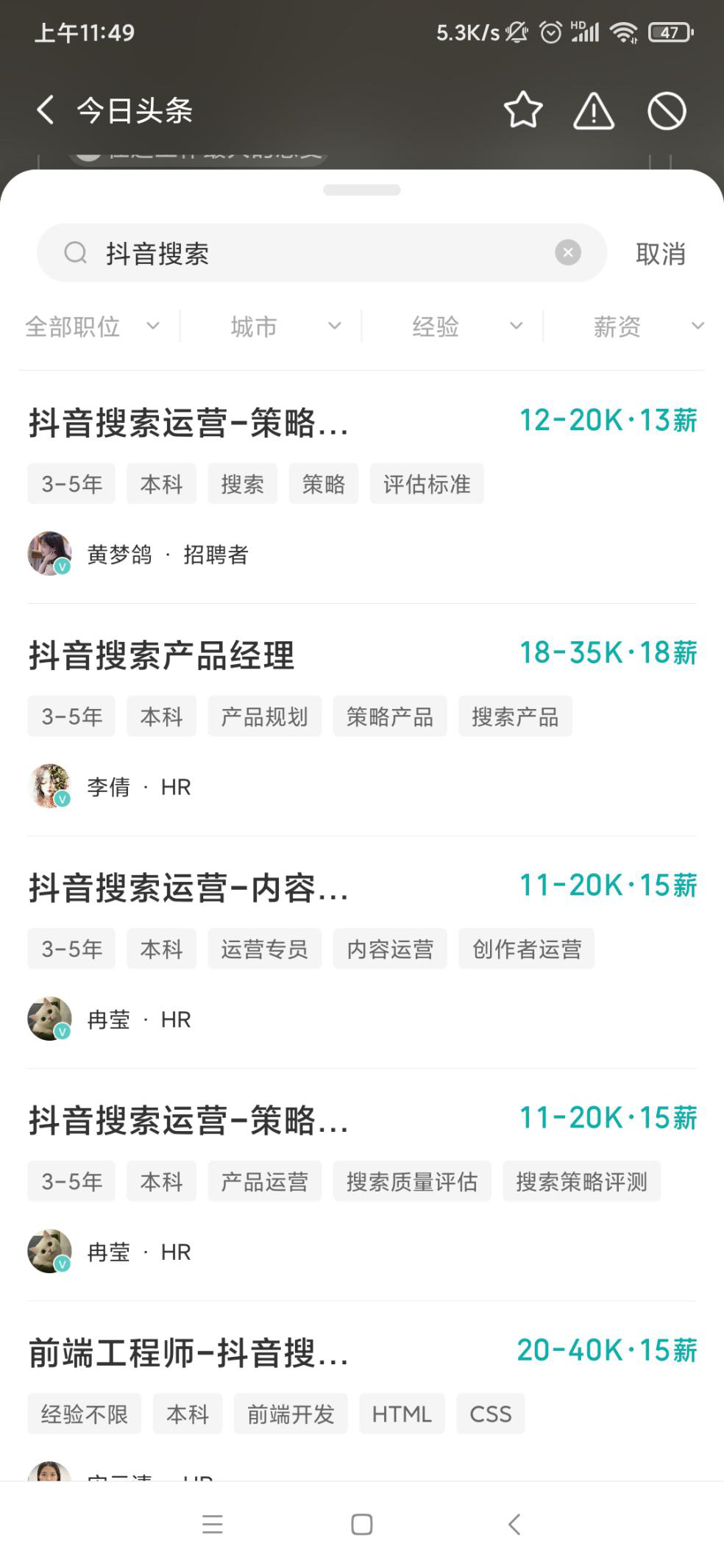Tap the star favorite icon in top bar

522,111
